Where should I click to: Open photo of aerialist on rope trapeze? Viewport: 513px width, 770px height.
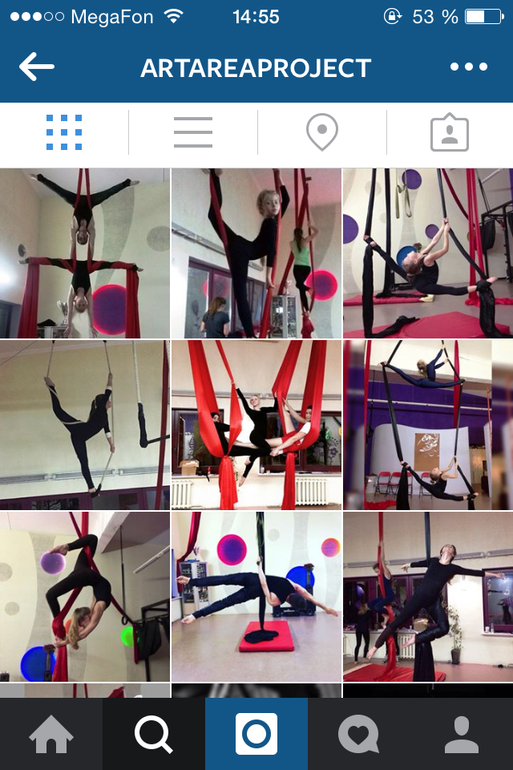pyautogui.click(x=85, y=425)
